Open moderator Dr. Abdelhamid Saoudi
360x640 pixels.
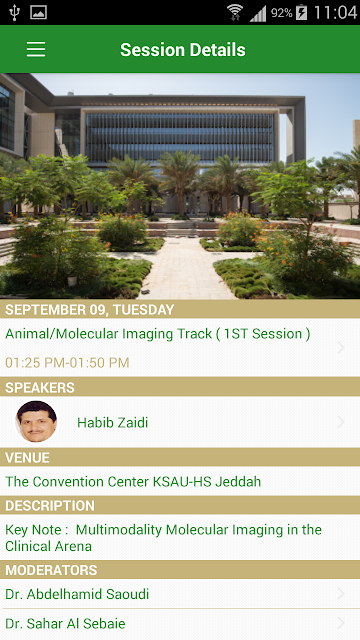tap(180, 594)
